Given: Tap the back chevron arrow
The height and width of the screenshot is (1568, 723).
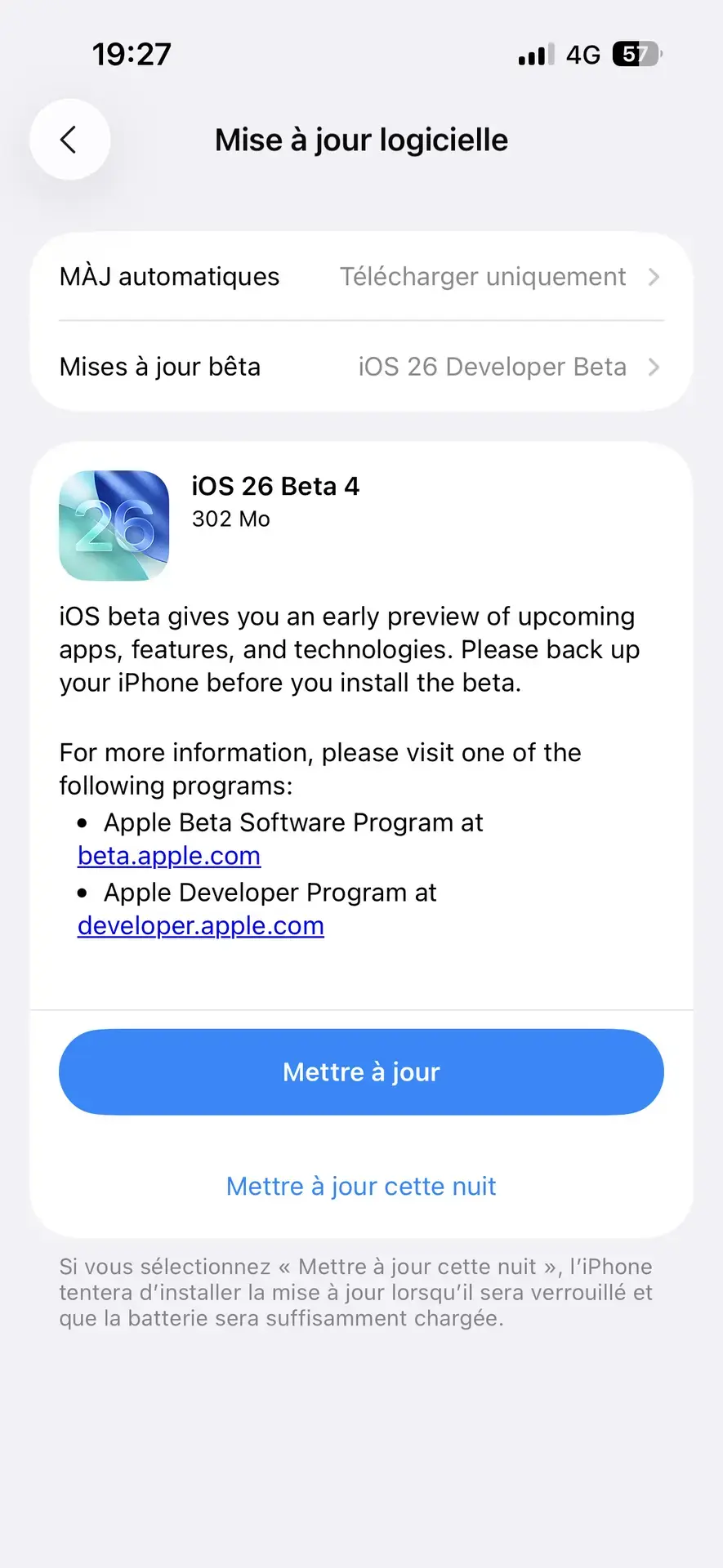Looking at the screenshot, I should click(x=69, y=140).
